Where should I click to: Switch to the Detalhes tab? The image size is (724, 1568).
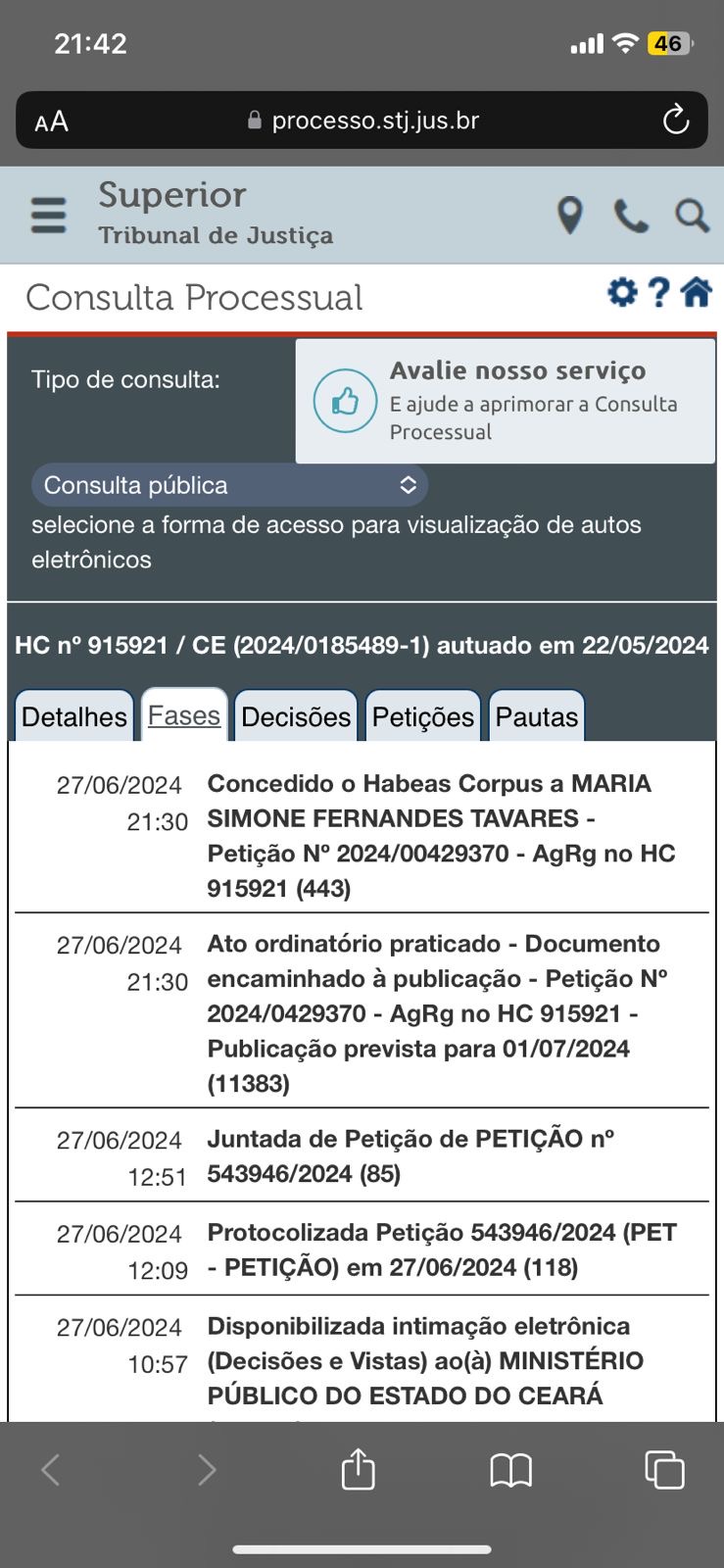pyautogui.click(x=74, y=716)
